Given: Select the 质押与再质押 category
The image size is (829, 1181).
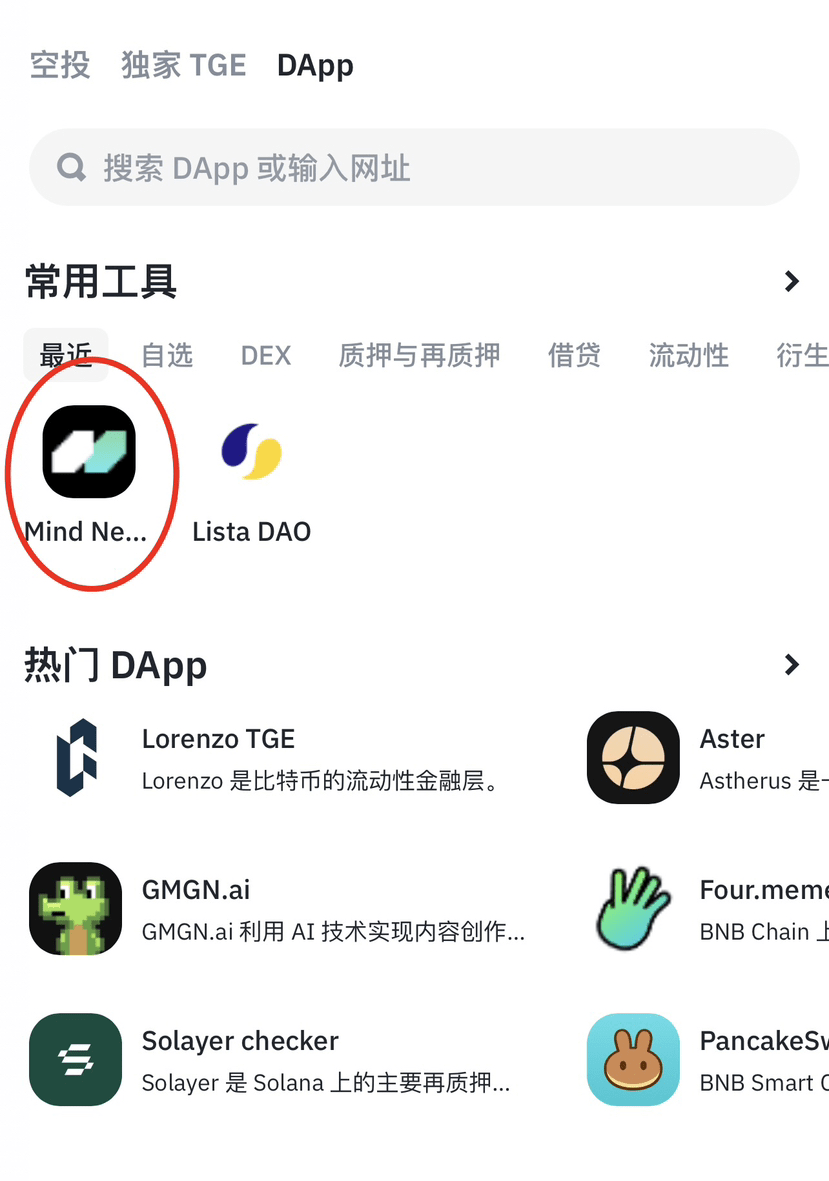Looking at the screenshot, I should click(x=419, y=355).
